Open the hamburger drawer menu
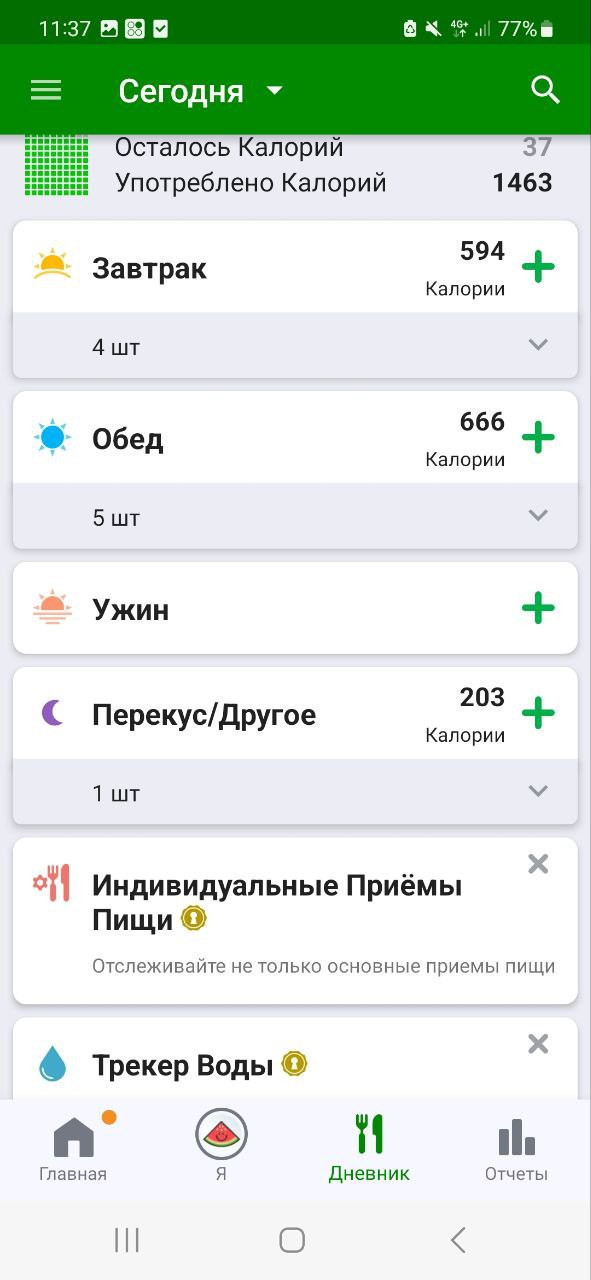The height and width of the screenshot is (1280, 591). click(46, 90)
